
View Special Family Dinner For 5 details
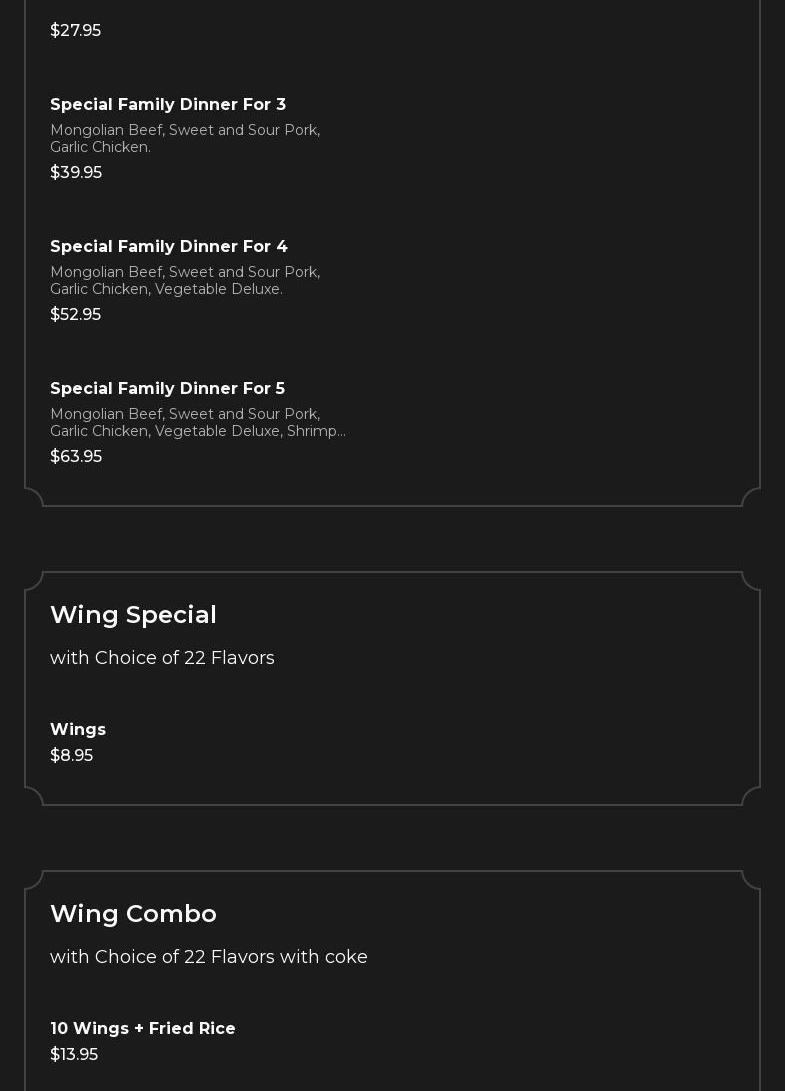pyautogui.click(x=167, y=389)
